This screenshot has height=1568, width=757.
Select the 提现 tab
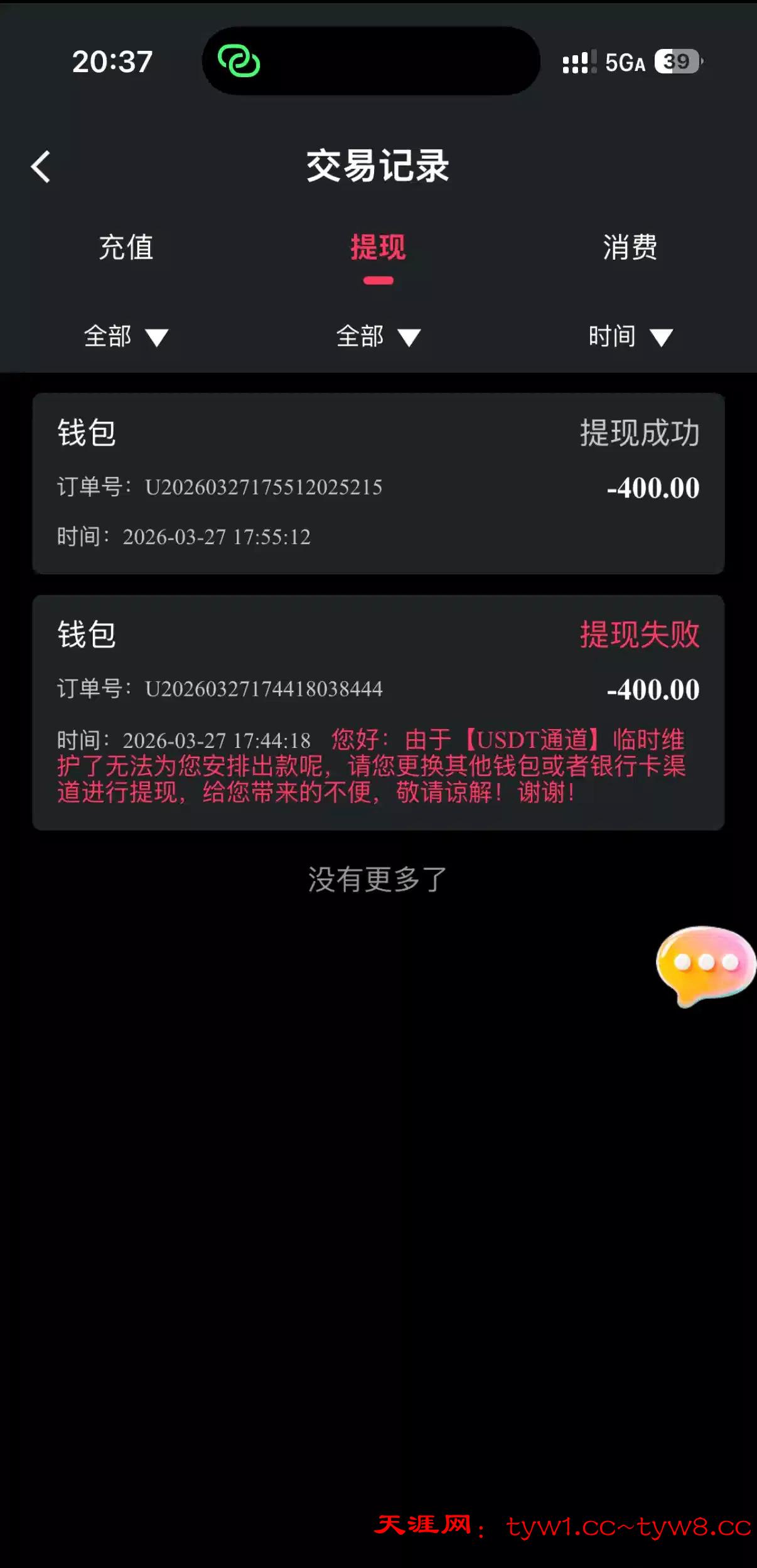(378, 248)
